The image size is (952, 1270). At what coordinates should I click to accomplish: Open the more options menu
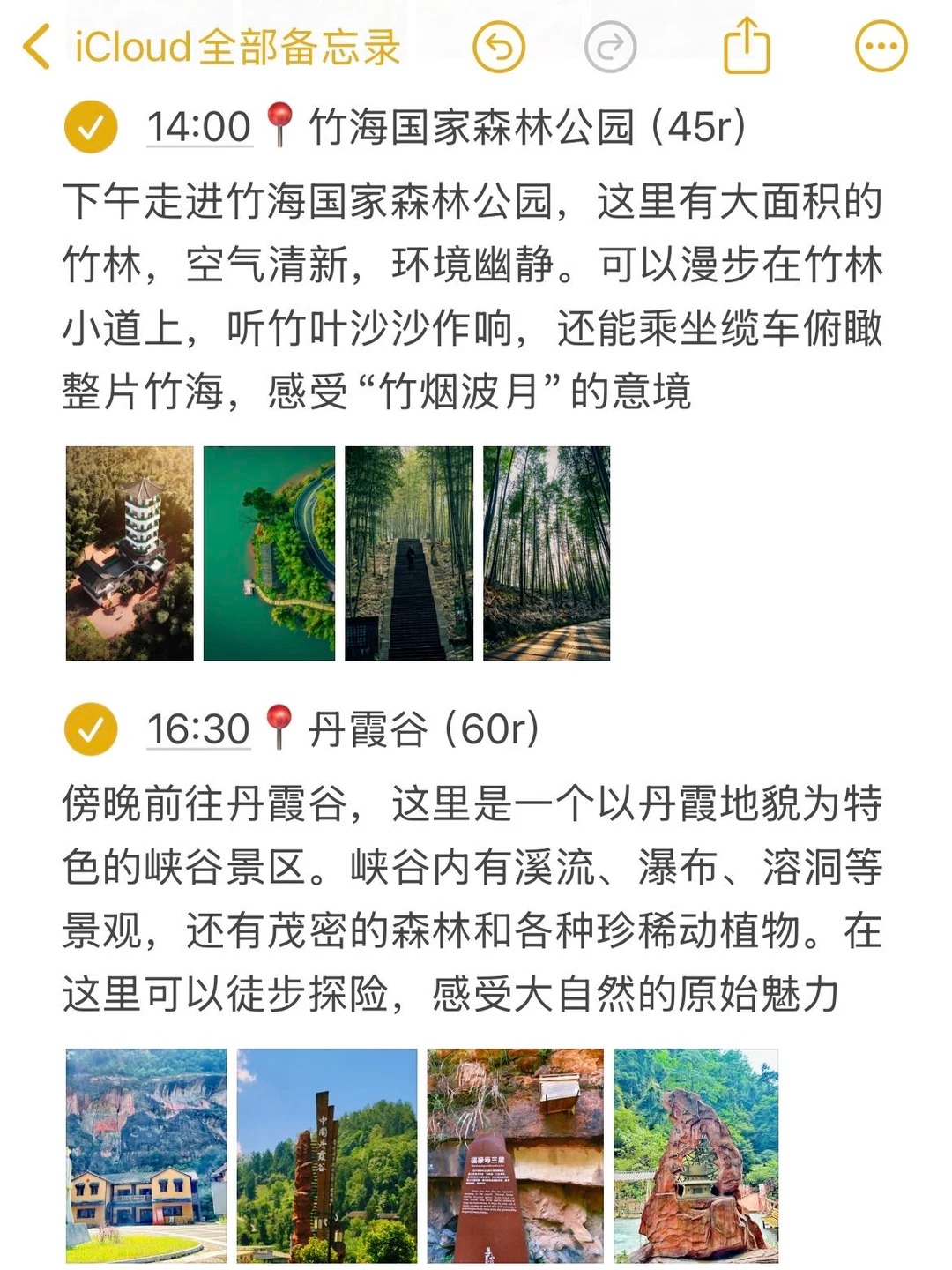tap(881, 47)
